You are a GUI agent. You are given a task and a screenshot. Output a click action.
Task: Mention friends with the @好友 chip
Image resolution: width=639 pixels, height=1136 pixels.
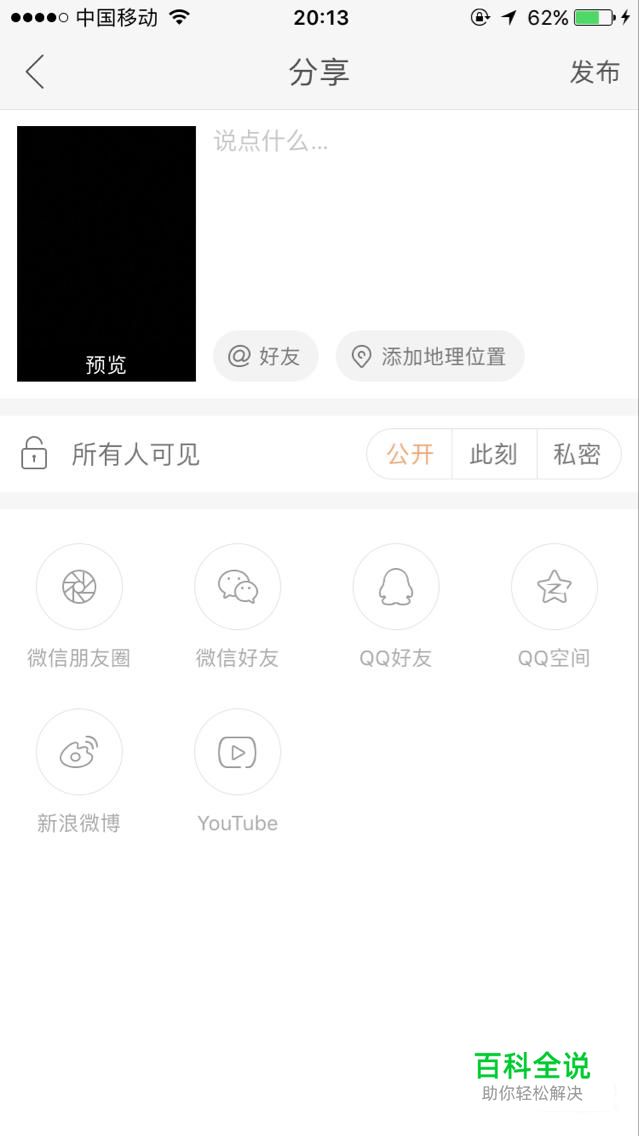point(265,356)
